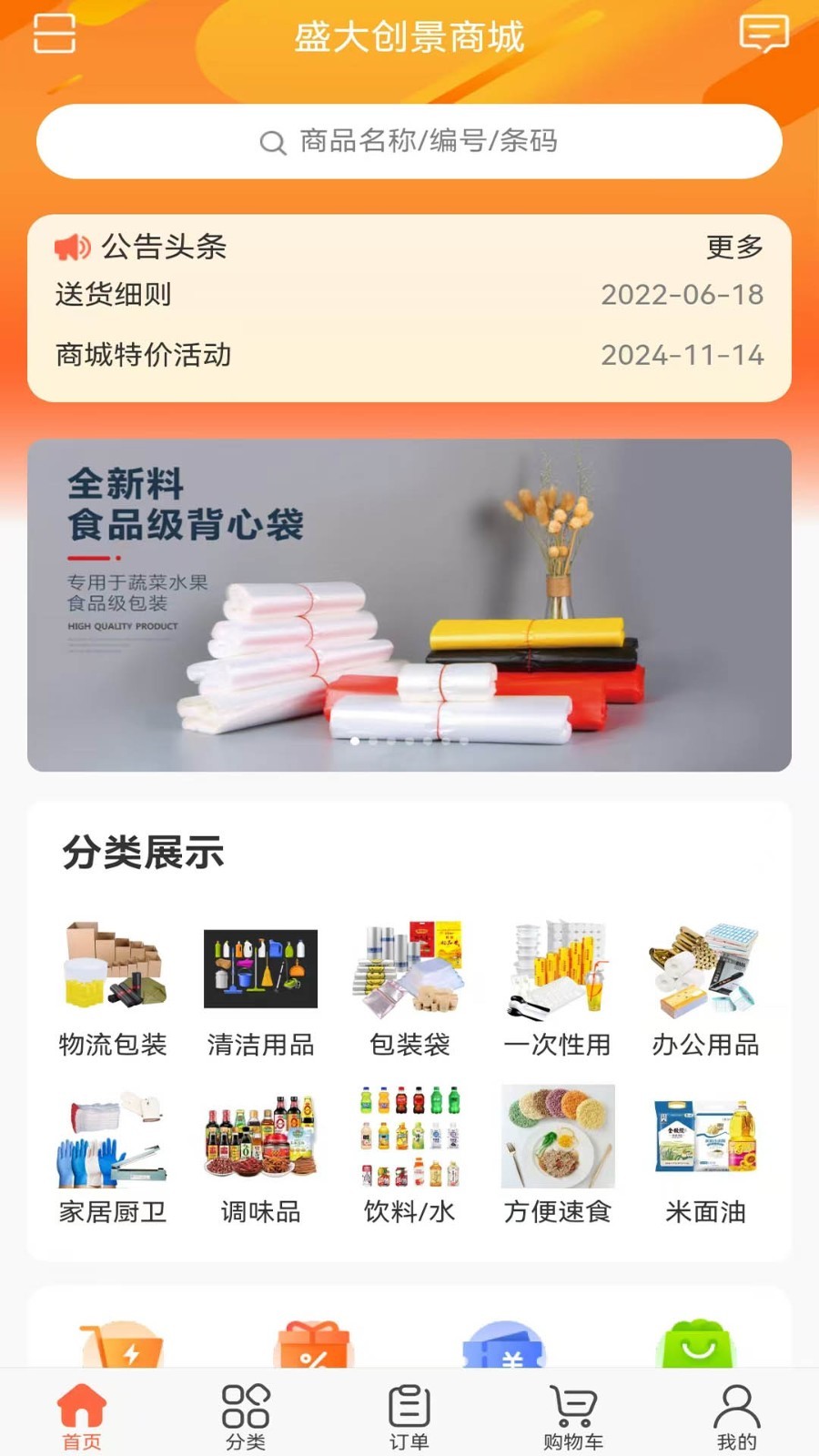Screen dimensions: 819x1456
Task: Open the 送货细则 announcement
Action: [x=113, y=295]
